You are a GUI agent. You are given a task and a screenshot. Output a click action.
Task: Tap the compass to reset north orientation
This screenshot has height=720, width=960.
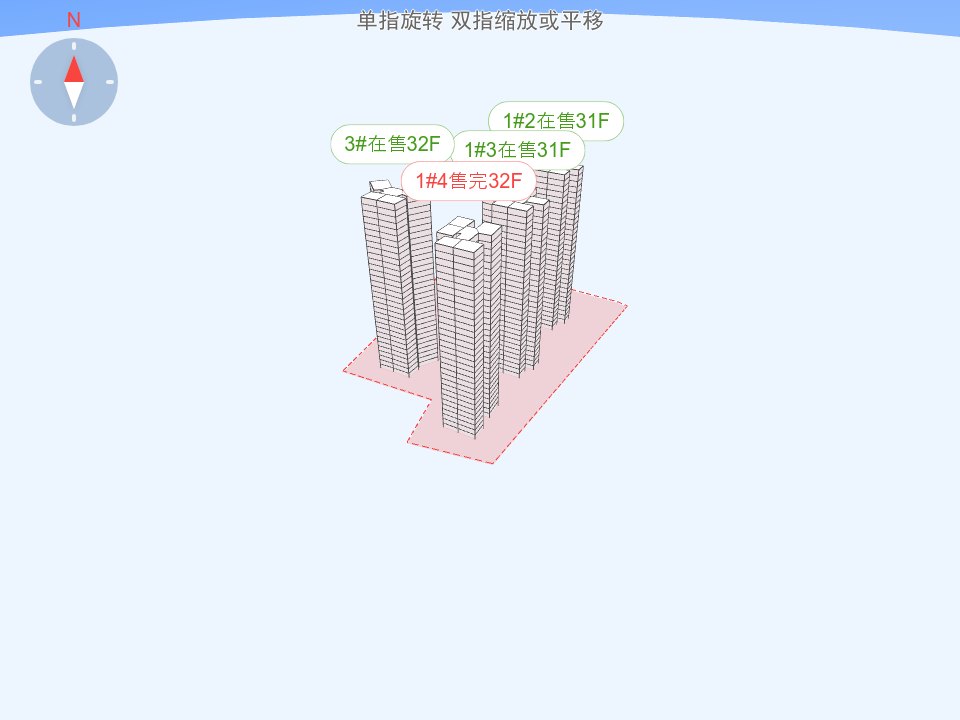(x=74, y=82)
